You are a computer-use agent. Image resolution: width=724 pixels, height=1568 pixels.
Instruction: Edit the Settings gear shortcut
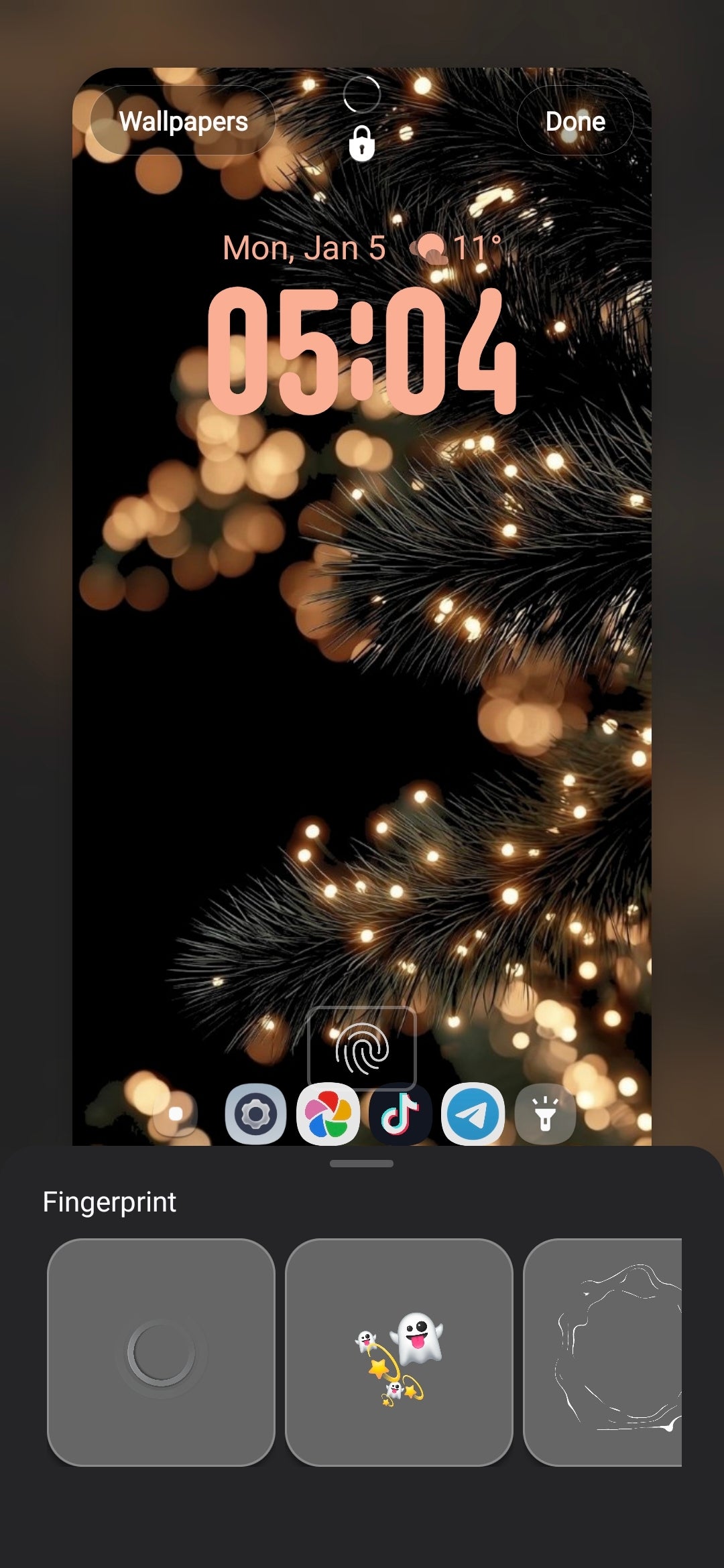255,1114
